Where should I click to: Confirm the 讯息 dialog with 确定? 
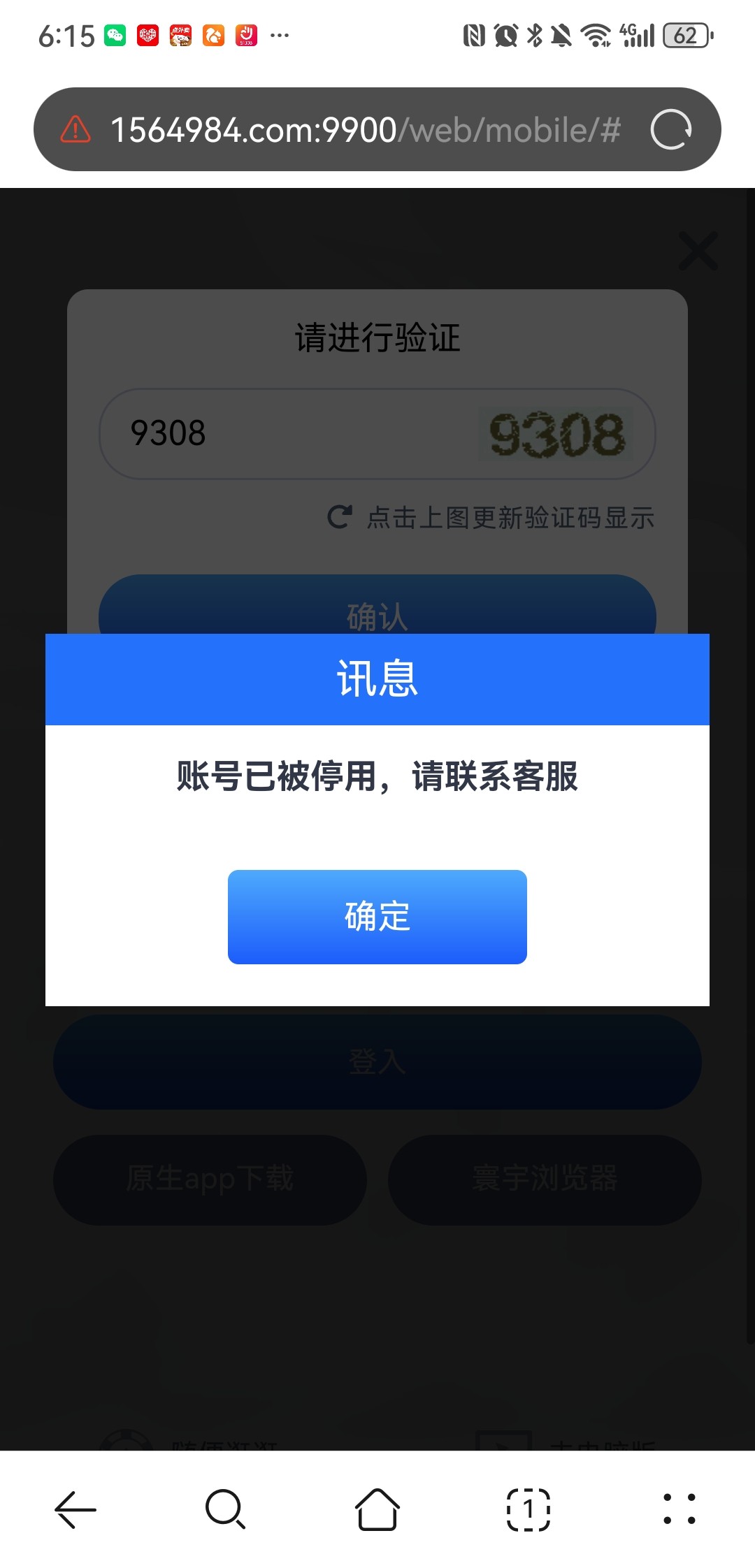point(377,916)
